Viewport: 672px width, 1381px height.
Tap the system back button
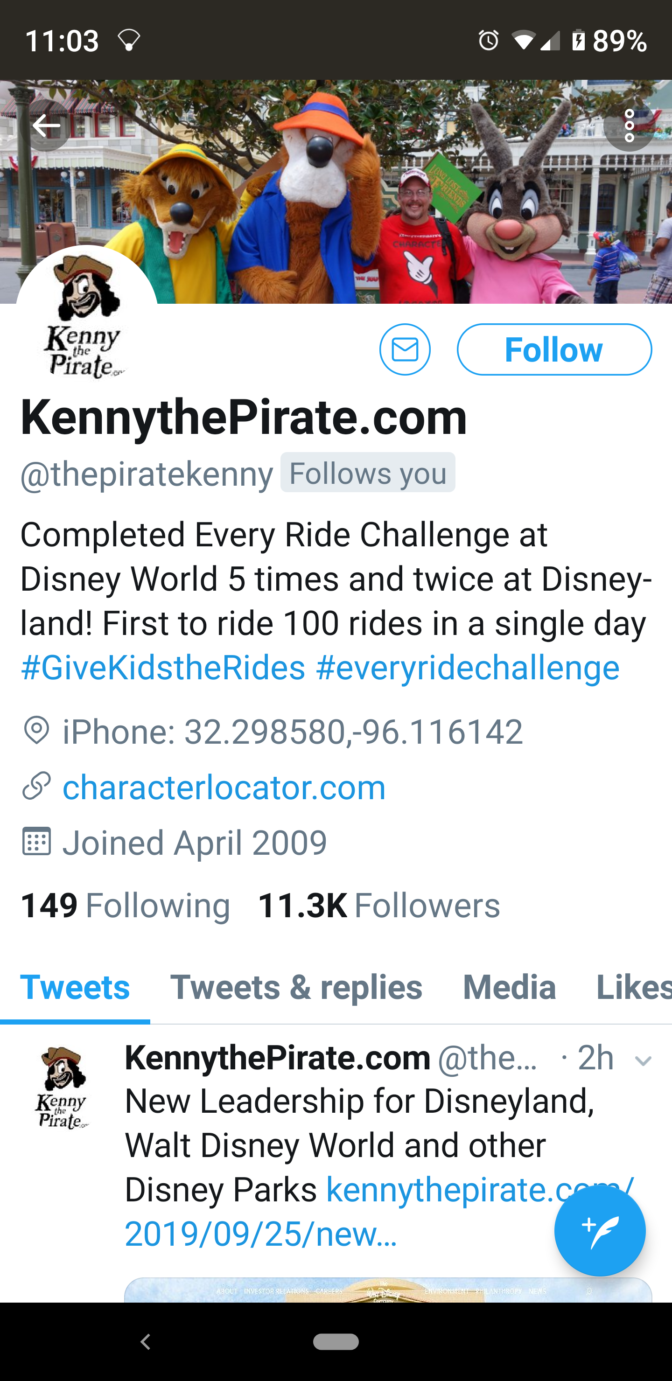[x=145, y=1342]
